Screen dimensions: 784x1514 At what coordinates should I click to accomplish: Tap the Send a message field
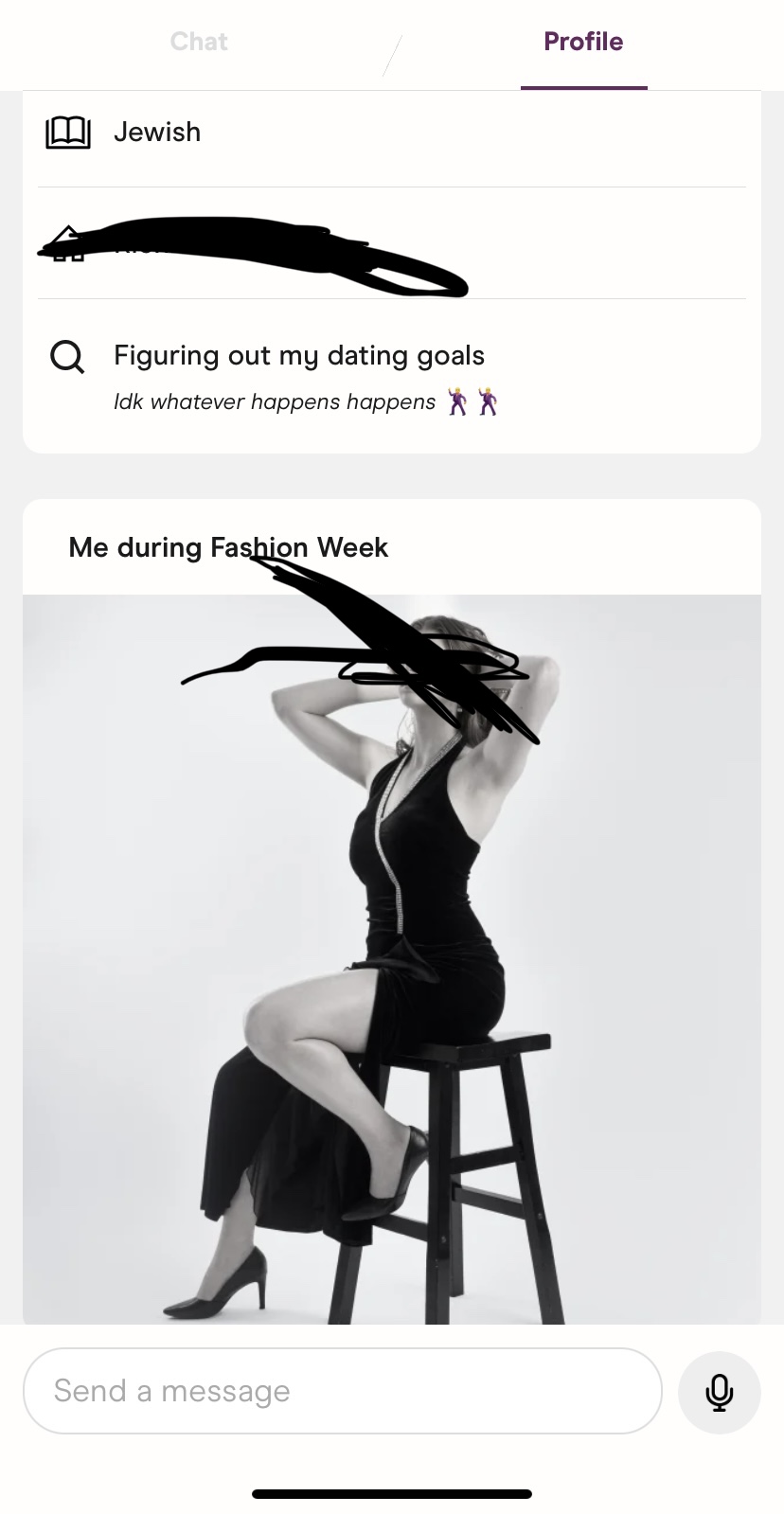pyautogui.click(x=342, y=1390)
